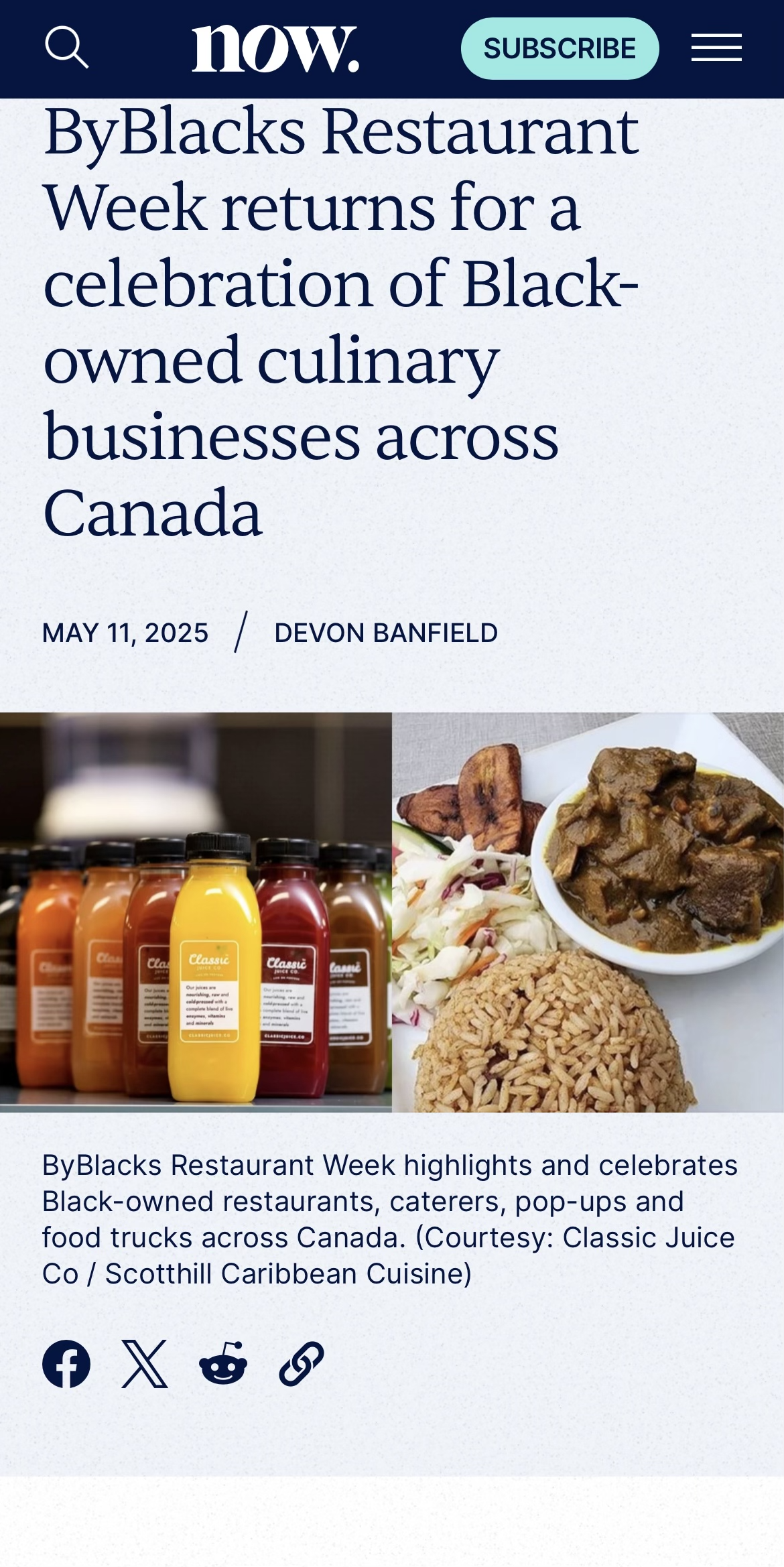
Task: Open the search icon
Action: click(x=66, y=48)
